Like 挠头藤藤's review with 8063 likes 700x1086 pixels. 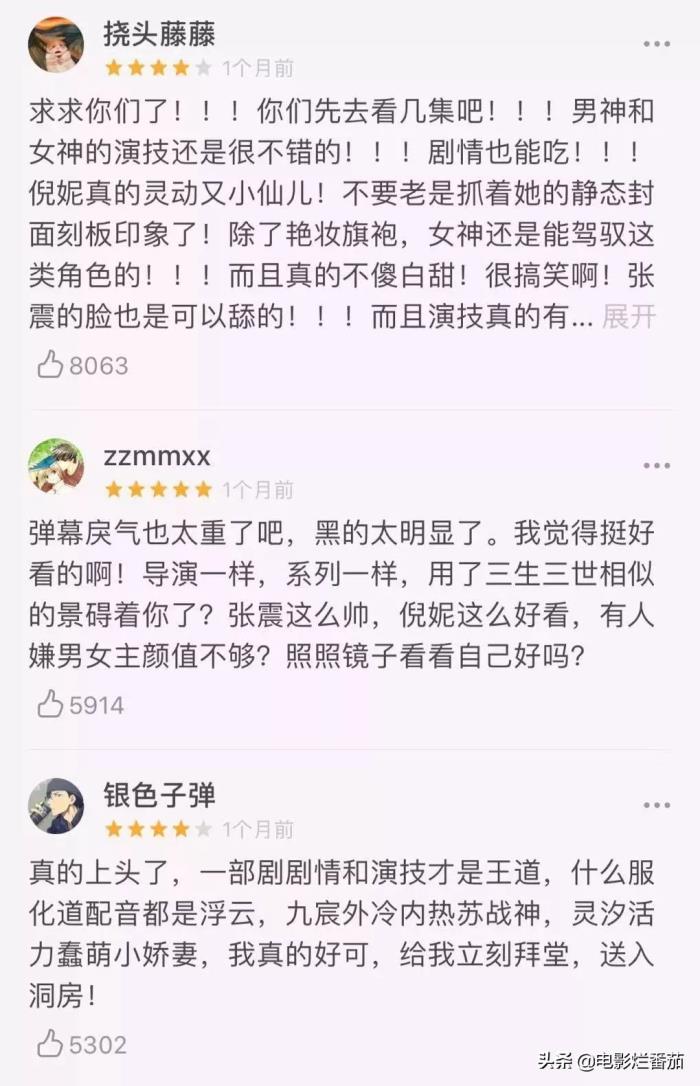pos(51,365)
